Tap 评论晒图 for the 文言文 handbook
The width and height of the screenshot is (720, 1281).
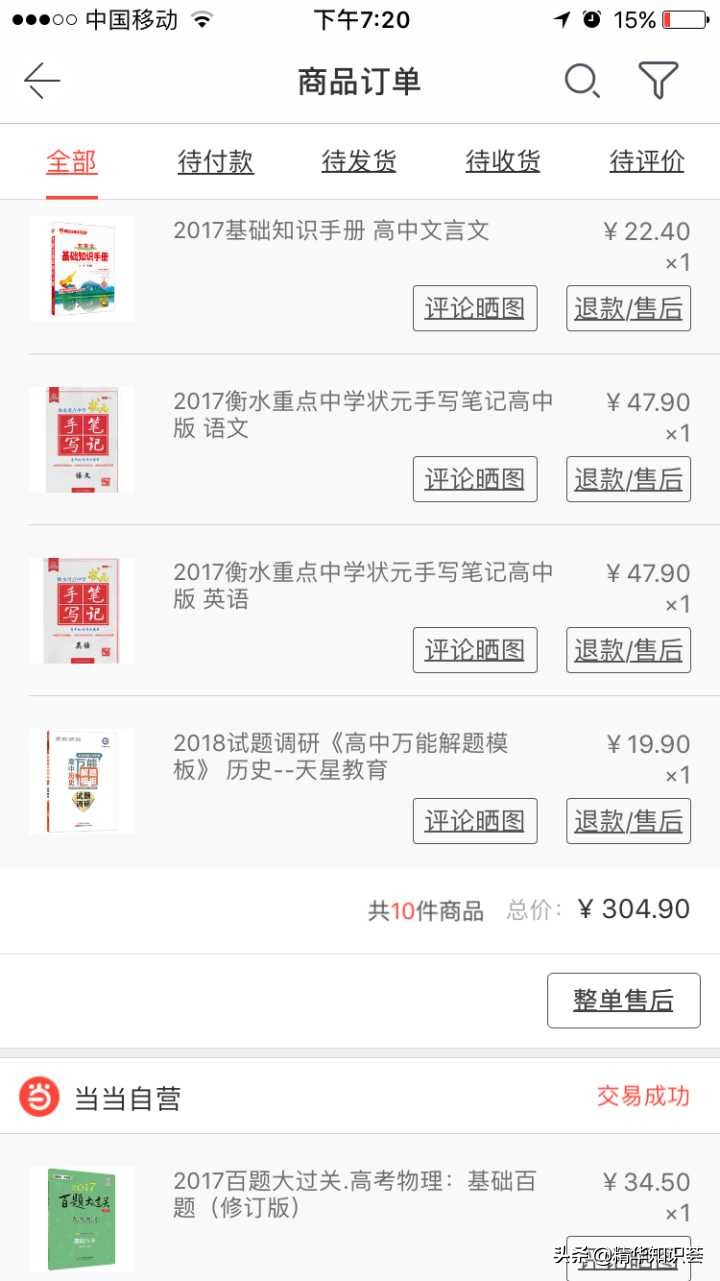[475, 308]
